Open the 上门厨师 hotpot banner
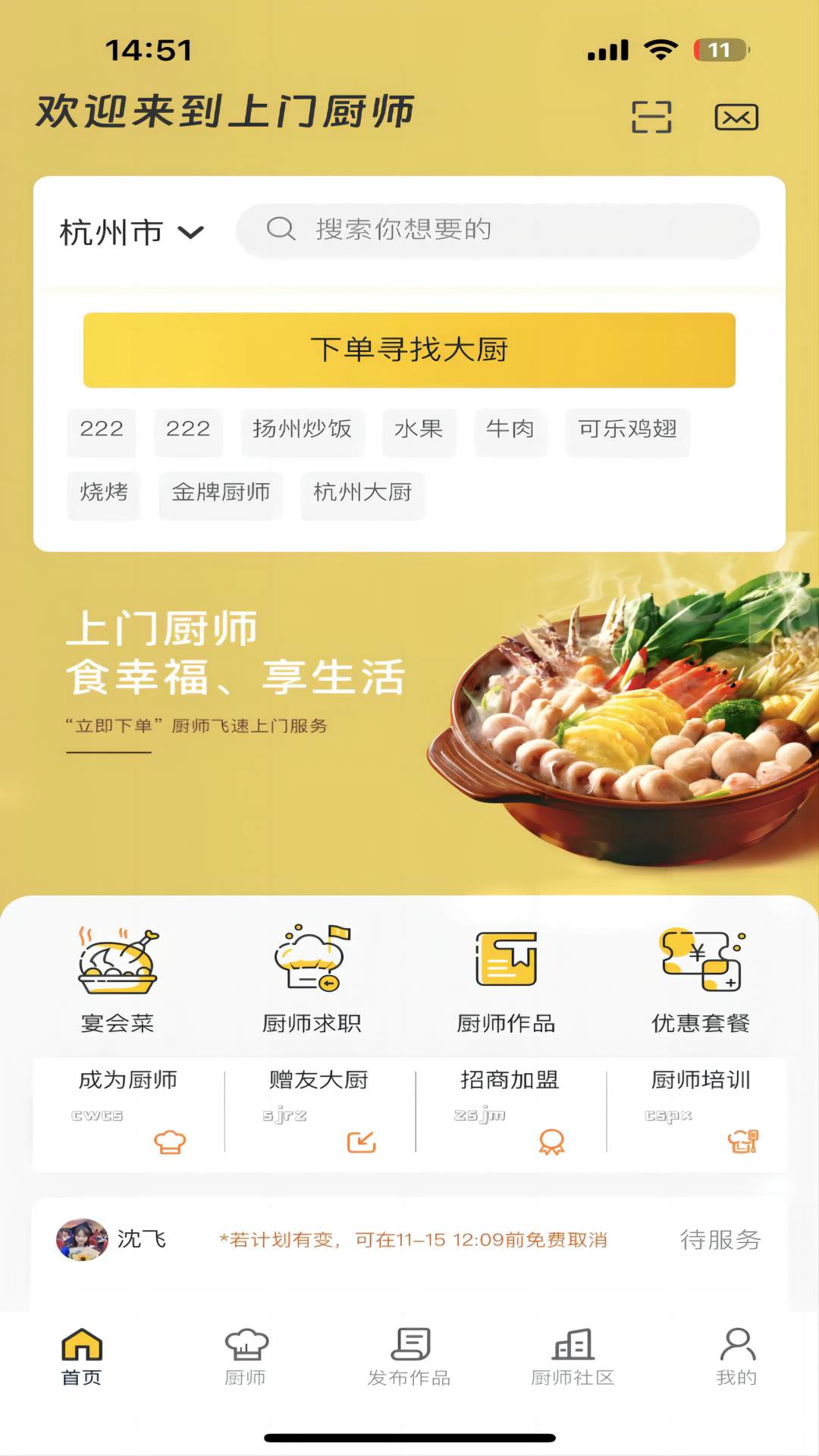 point(409,720)
